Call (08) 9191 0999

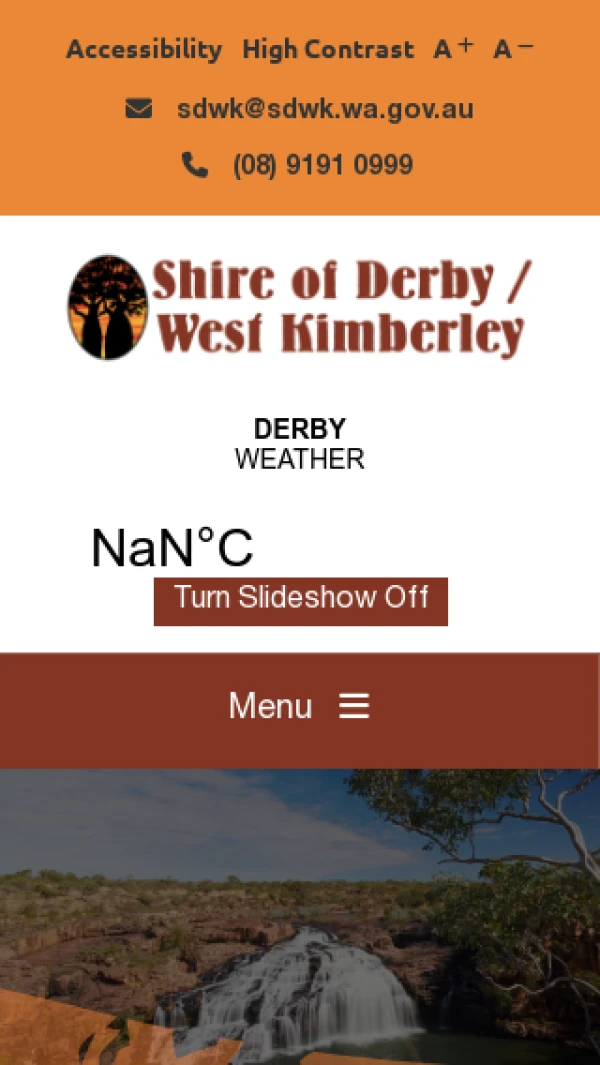click(x=322, y=165)
